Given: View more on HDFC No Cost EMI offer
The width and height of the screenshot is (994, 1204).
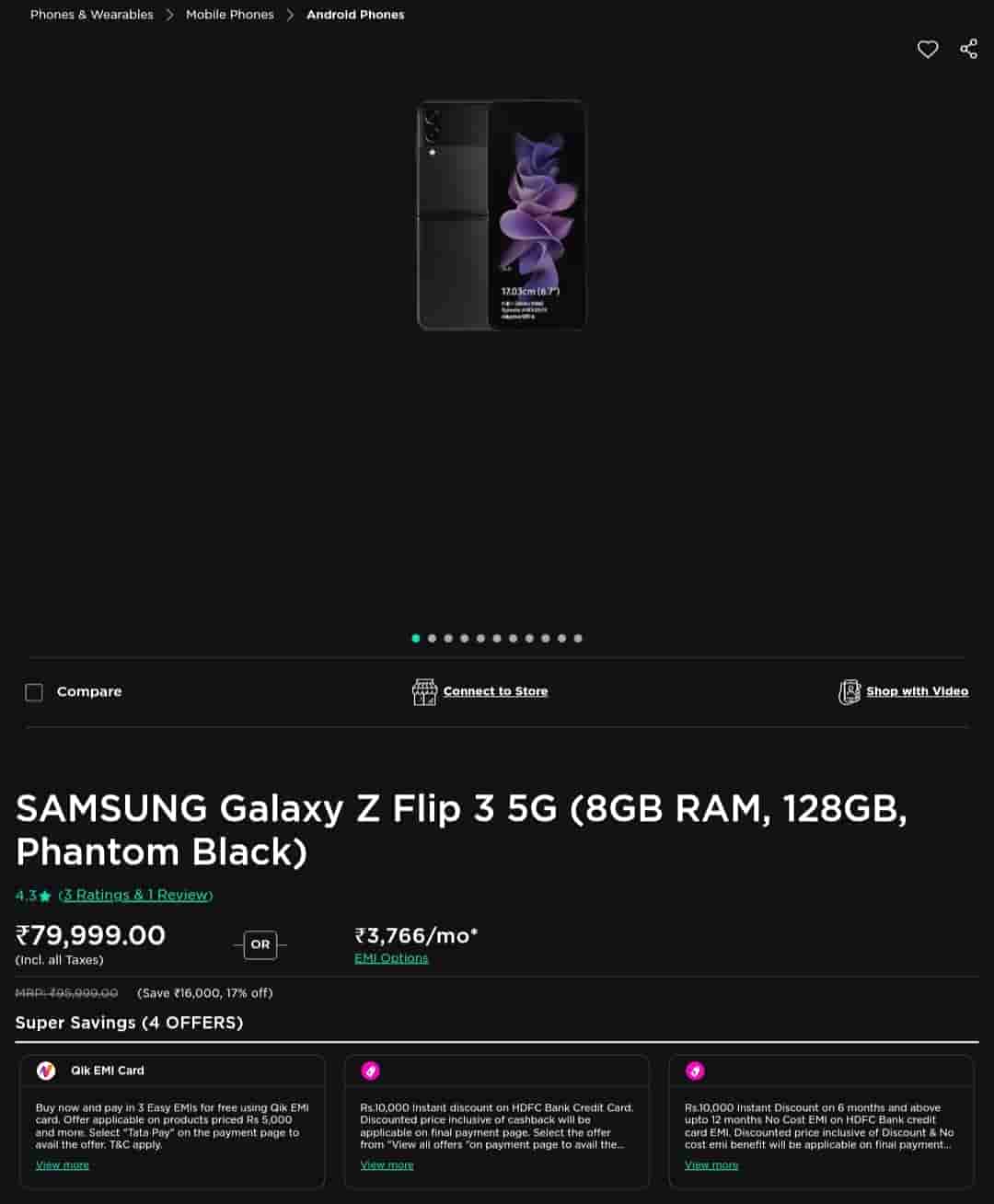Looking at the screenshot, I should 711,1165.
